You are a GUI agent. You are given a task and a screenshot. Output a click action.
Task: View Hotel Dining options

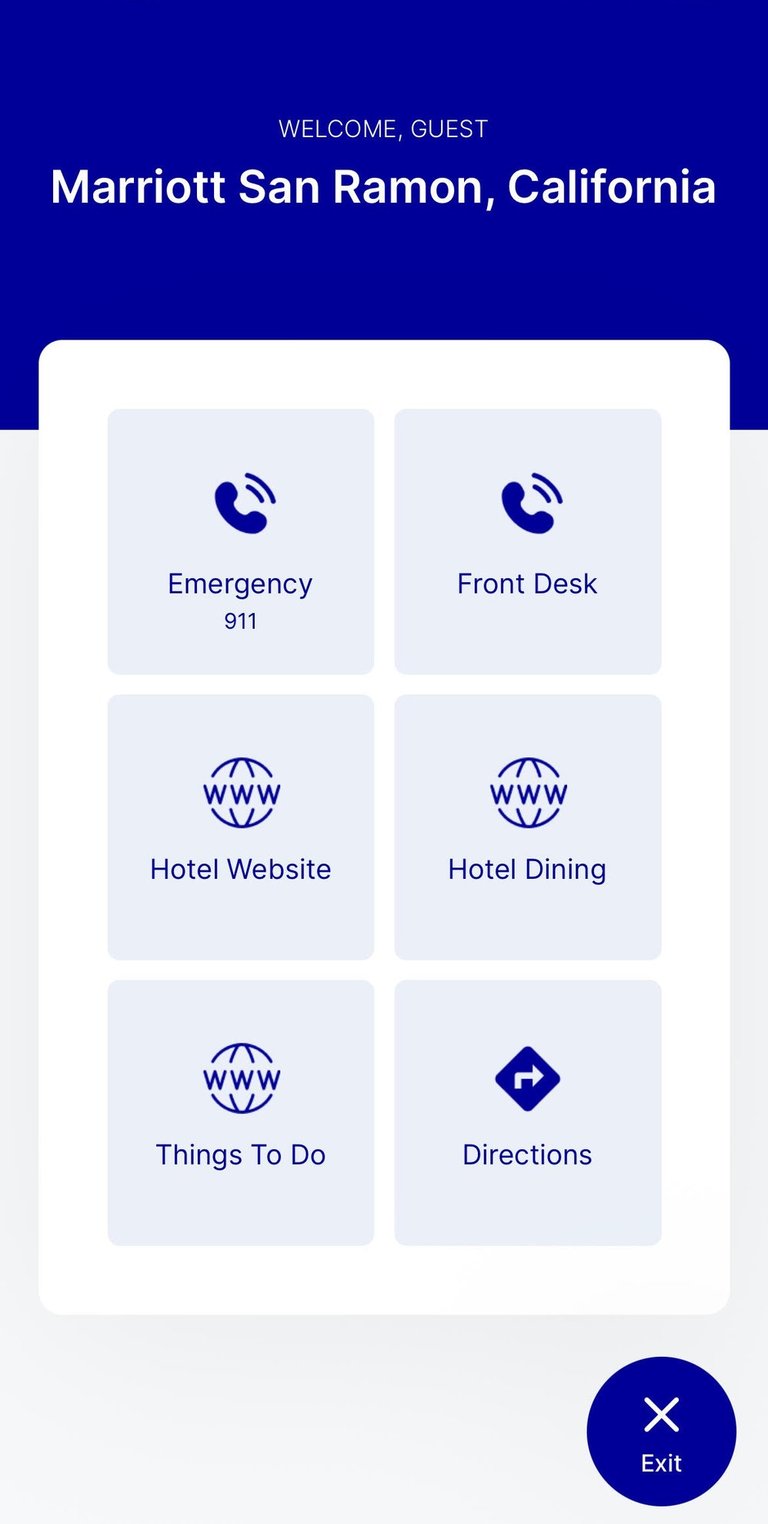(x=527, y=827)
